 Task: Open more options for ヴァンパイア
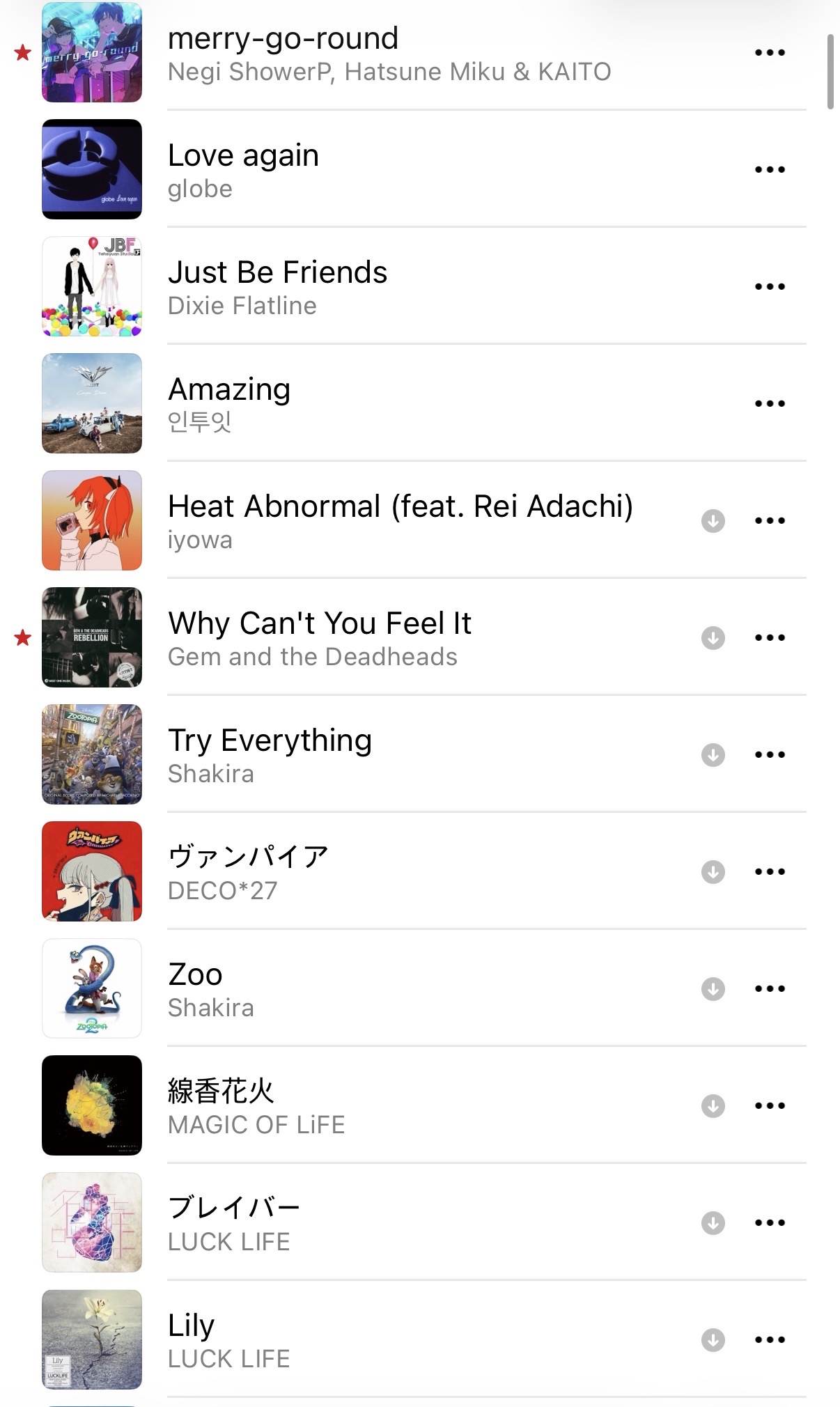[770, 872]
